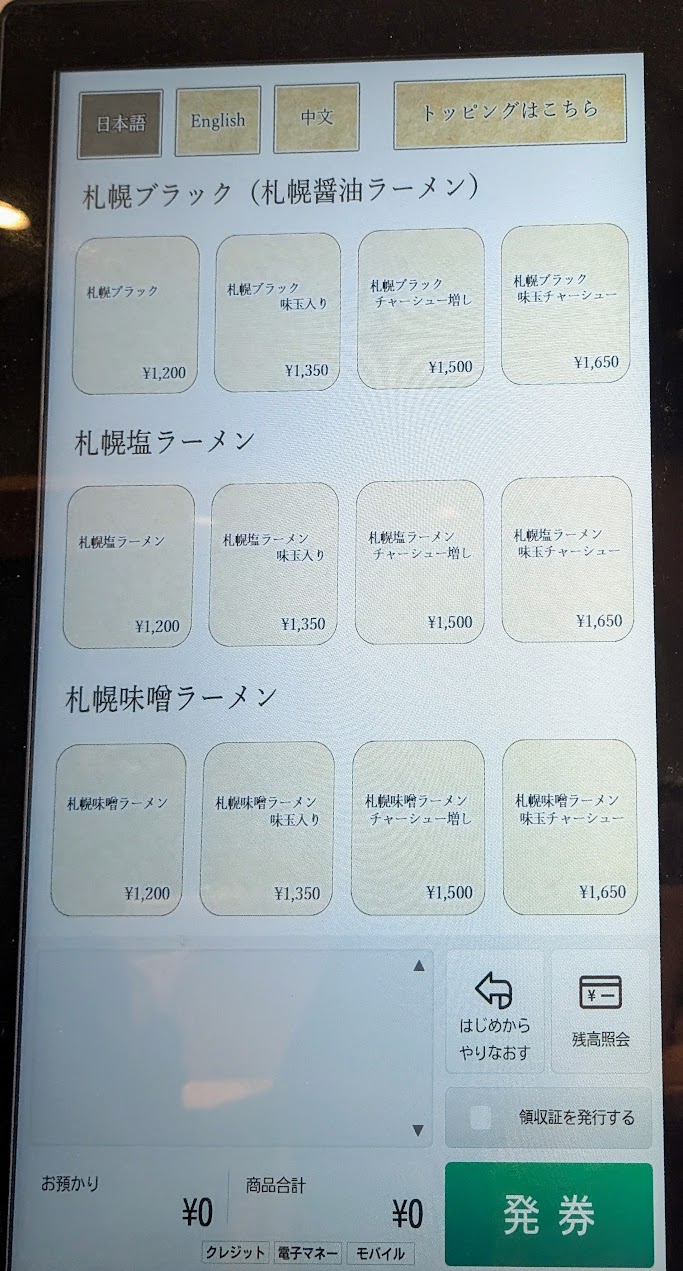Viewport: 683px width, 1271px height.
Task: Choose 札幌ブラック for ¥1,200
Action: click(x=136, y=315)
